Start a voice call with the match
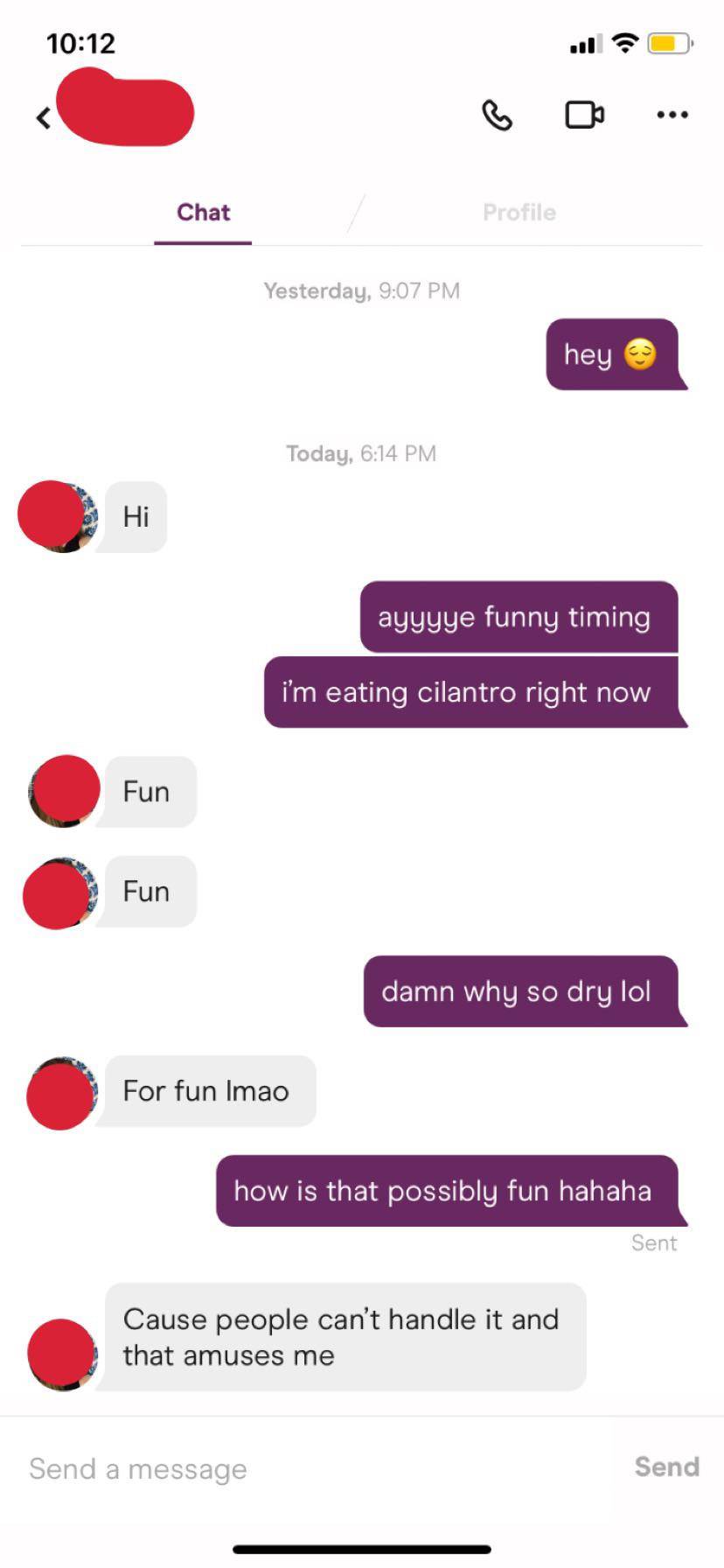Viewport: 724px width, 1568px height. [498, 115]
